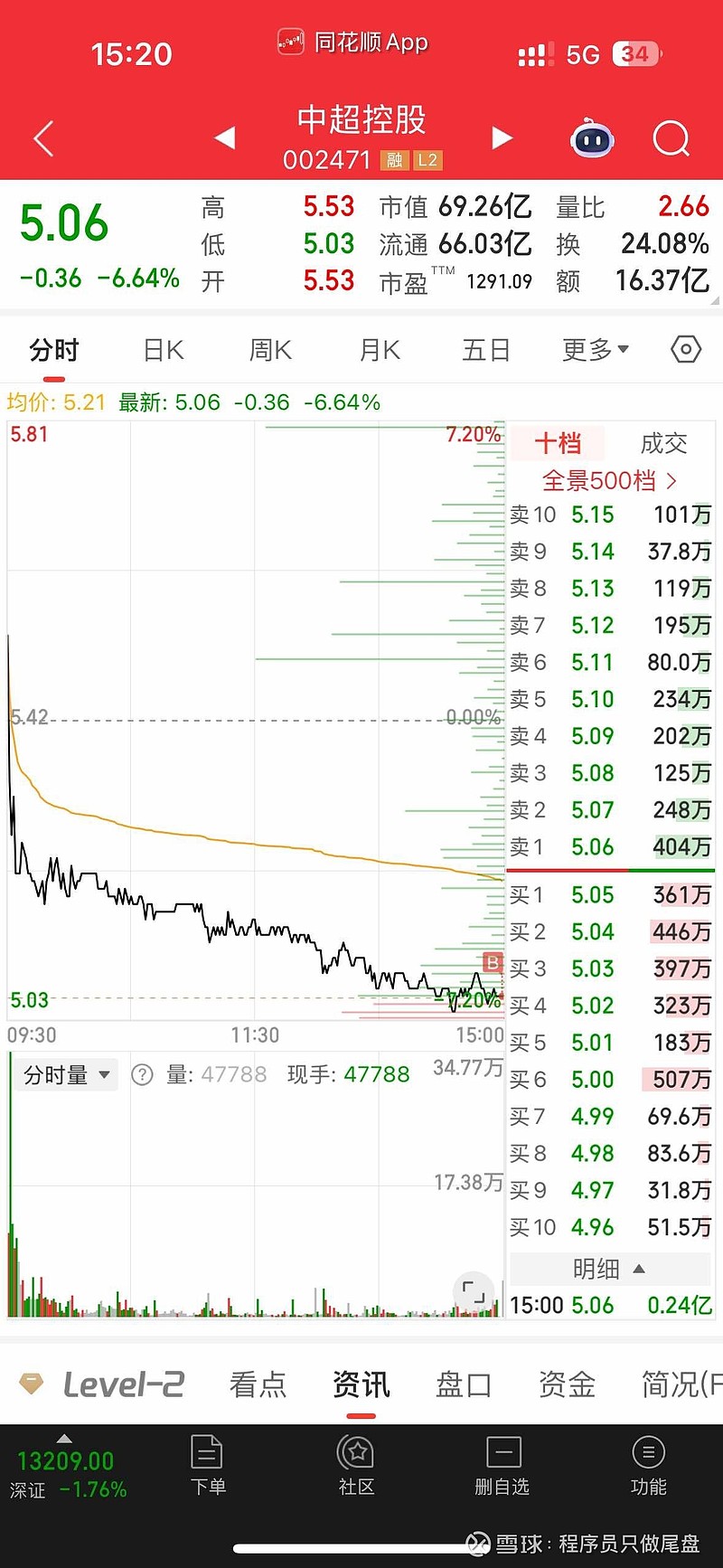Go back using the top-left arrow
Viewport: 723px width, 1568px height.
(x=43, y=139)
